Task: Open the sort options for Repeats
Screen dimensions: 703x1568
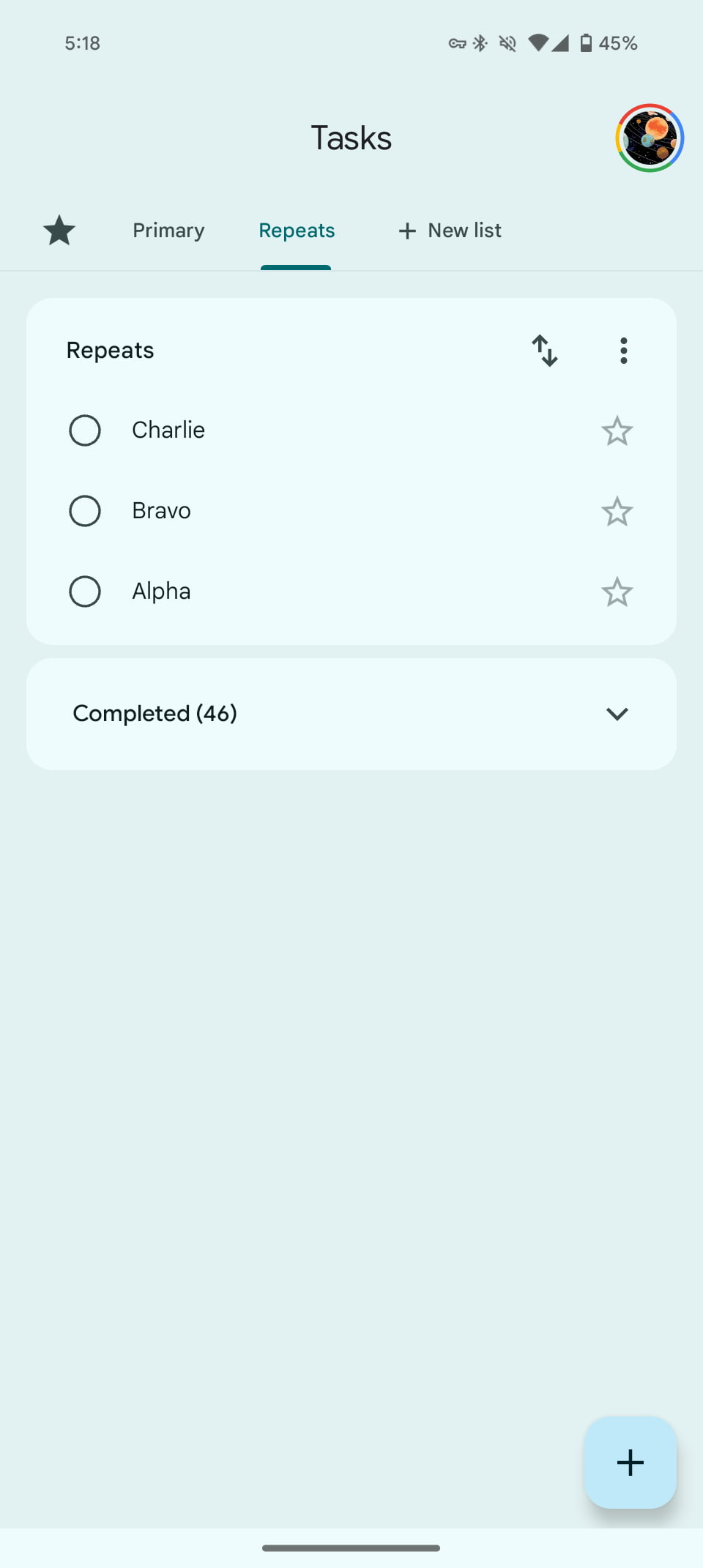Action: 545,351
